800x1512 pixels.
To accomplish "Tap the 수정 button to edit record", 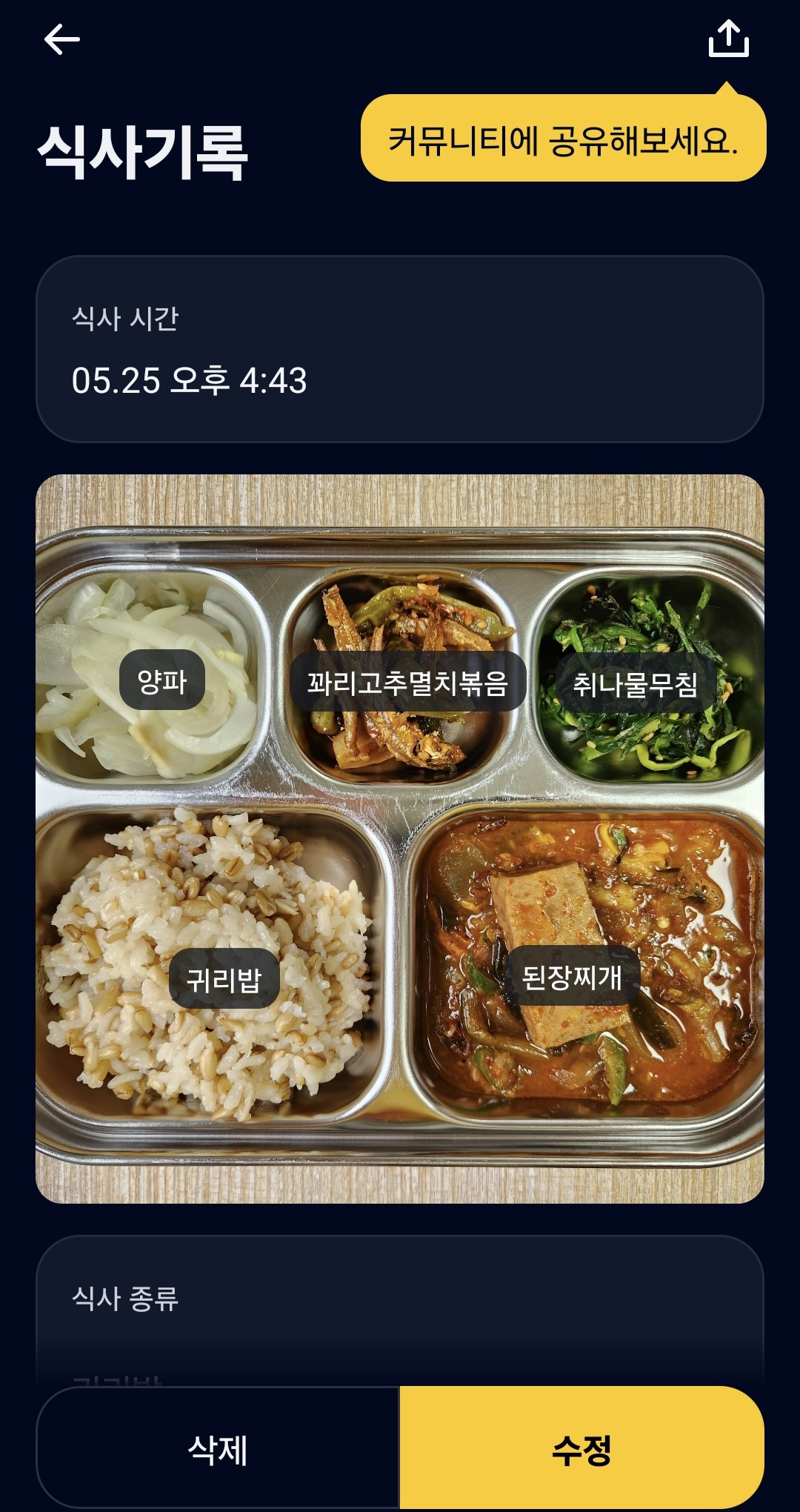I will (x=581, y=1448).
